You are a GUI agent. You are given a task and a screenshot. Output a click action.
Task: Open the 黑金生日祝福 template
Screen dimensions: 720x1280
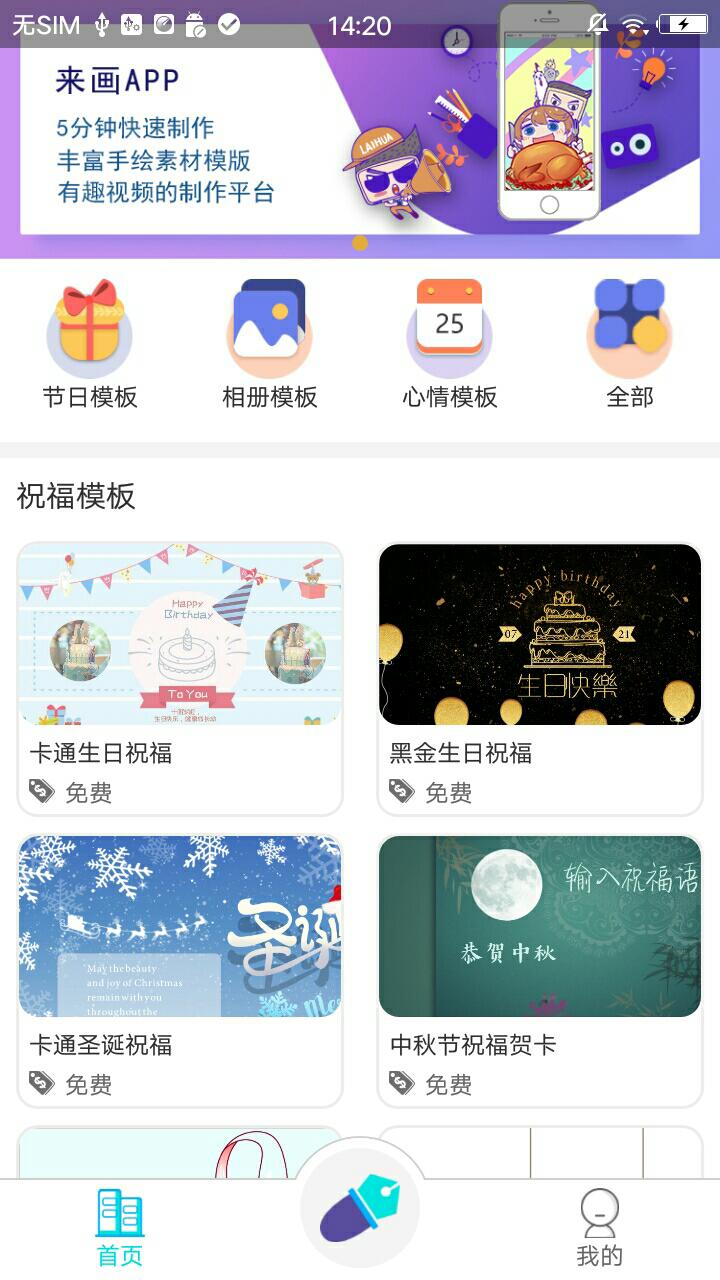(540, 678)
